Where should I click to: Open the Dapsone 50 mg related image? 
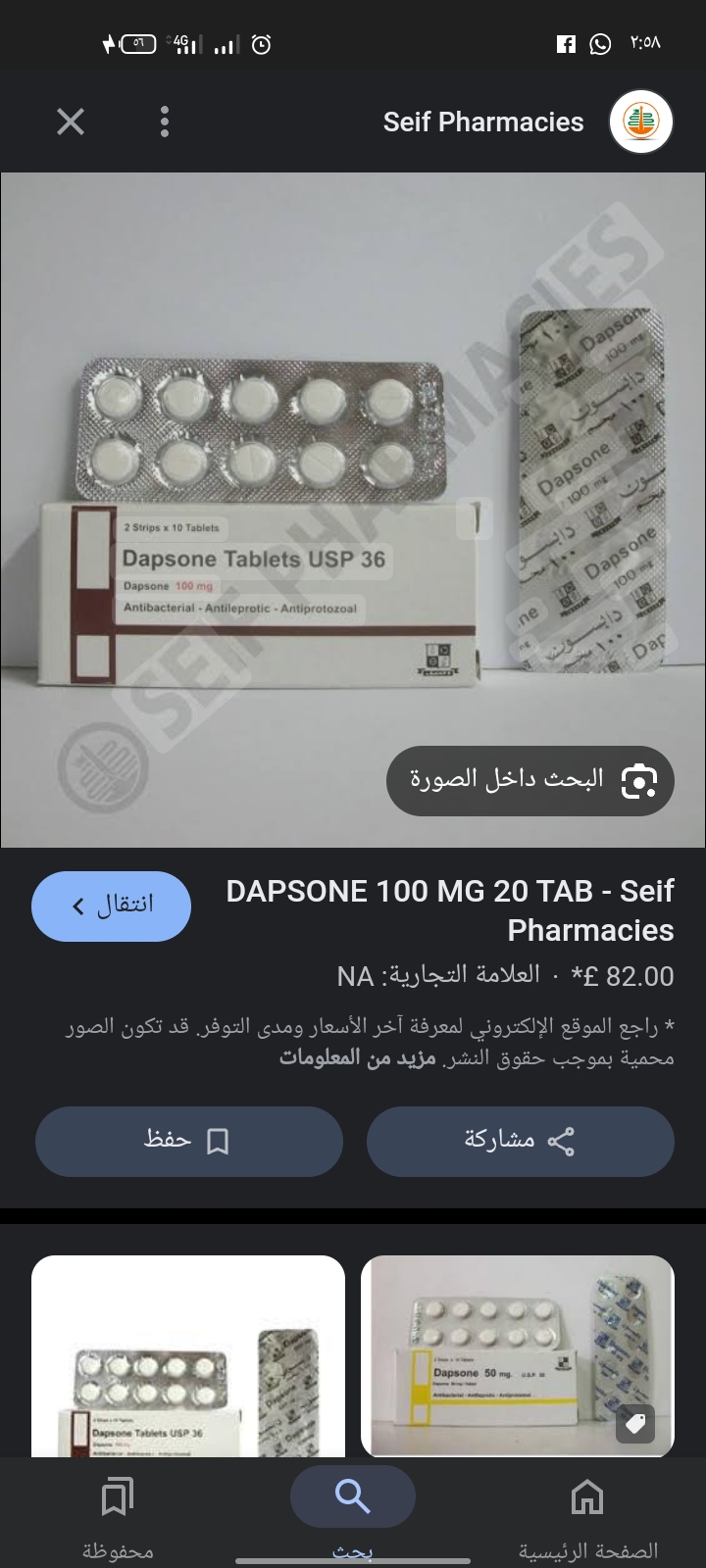(x=518, y=1356)
